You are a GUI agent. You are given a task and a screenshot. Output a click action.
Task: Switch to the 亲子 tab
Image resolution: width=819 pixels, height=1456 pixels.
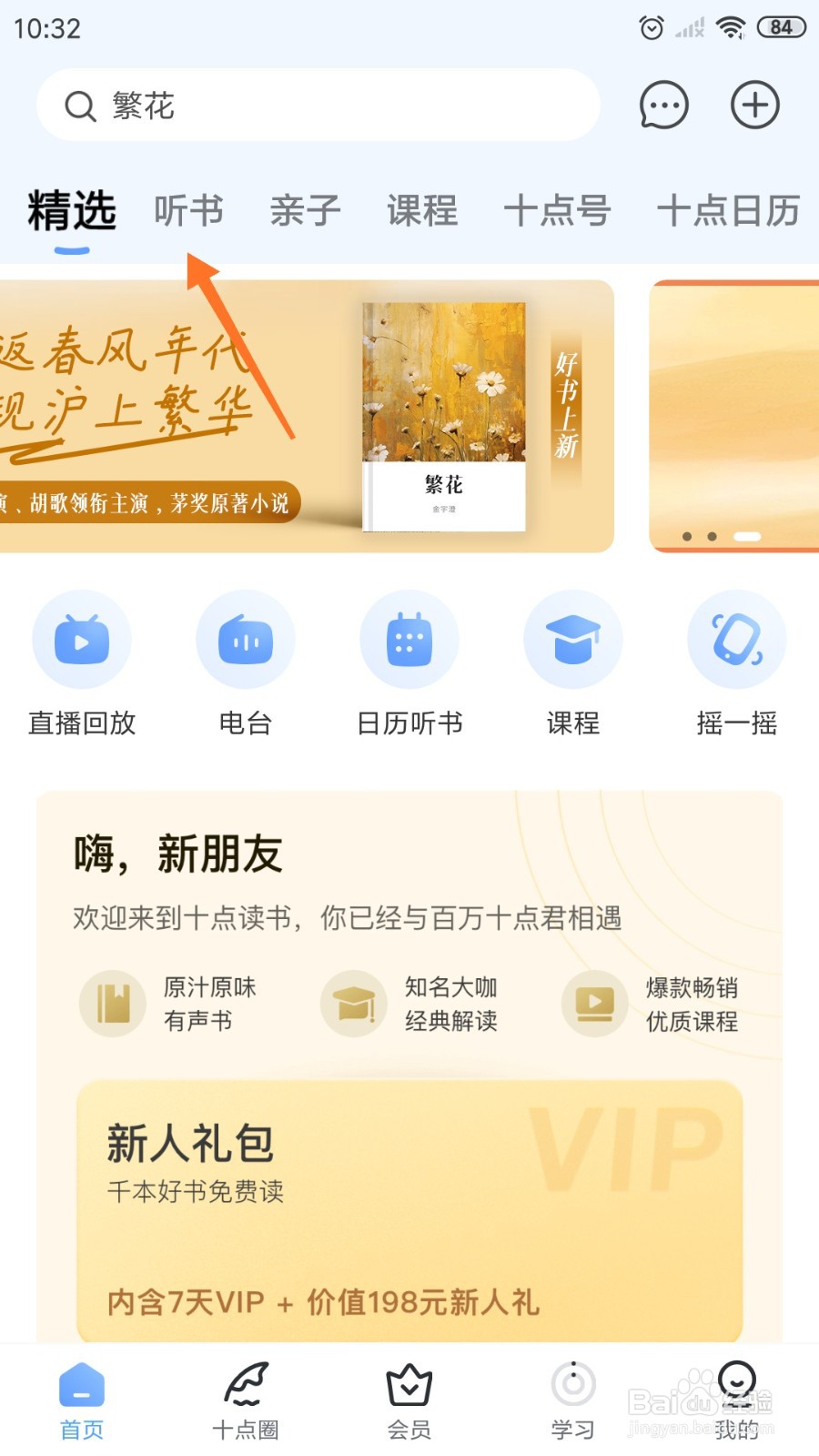[305, 211]
